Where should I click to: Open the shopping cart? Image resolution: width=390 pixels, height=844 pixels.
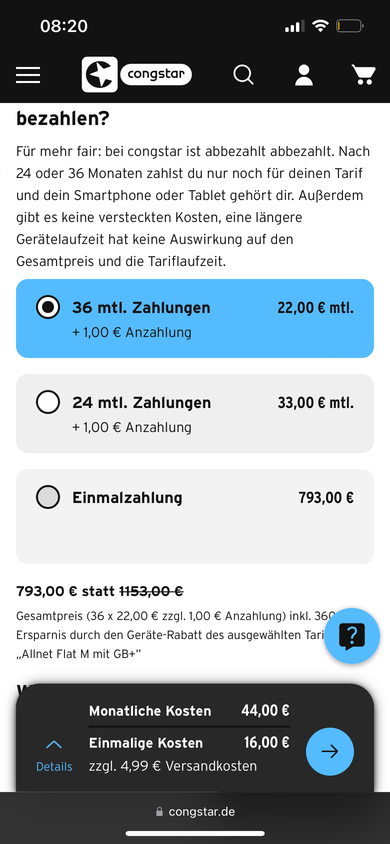click(363, 75)
